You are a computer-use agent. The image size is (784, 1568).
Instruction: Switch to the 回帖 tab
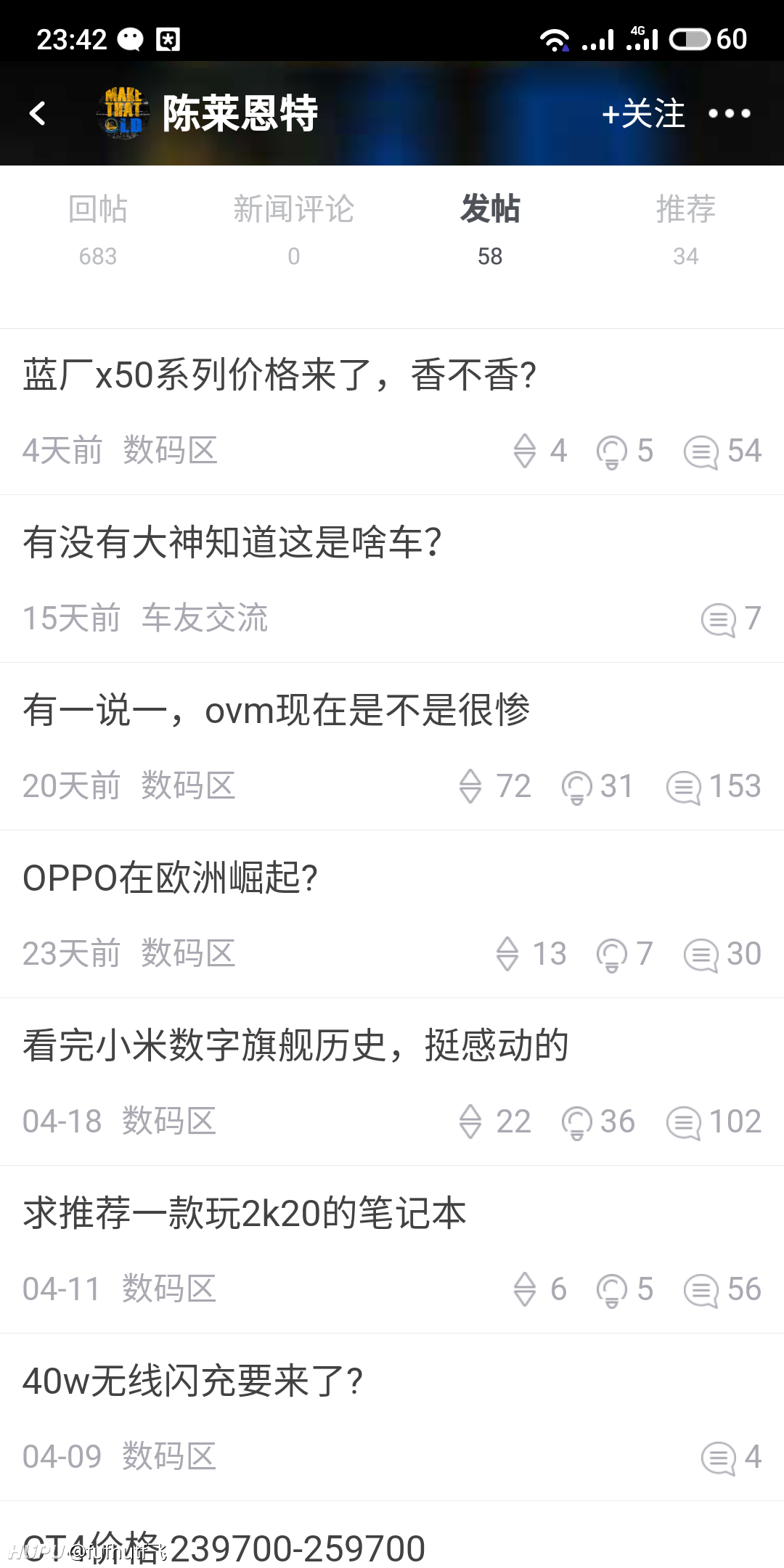click(x=98, y=230)
